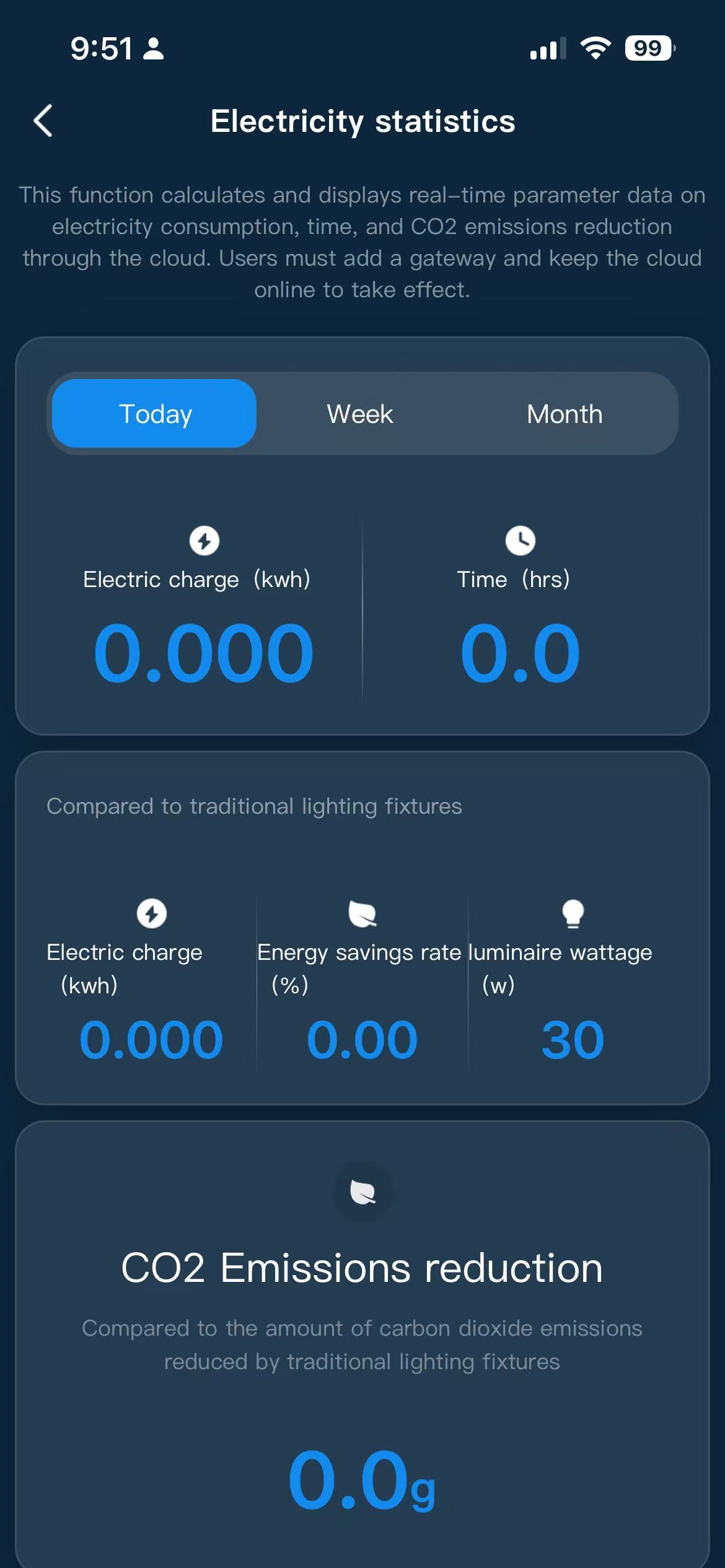
Task: Select the Today tab
Action: coord(155,414)
